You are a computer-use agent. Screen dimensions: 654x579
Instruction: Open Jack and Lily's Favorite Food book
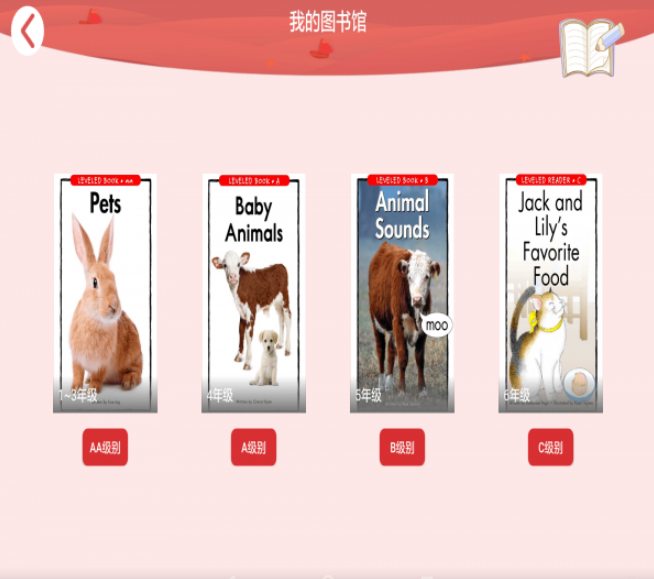(550, 292)
